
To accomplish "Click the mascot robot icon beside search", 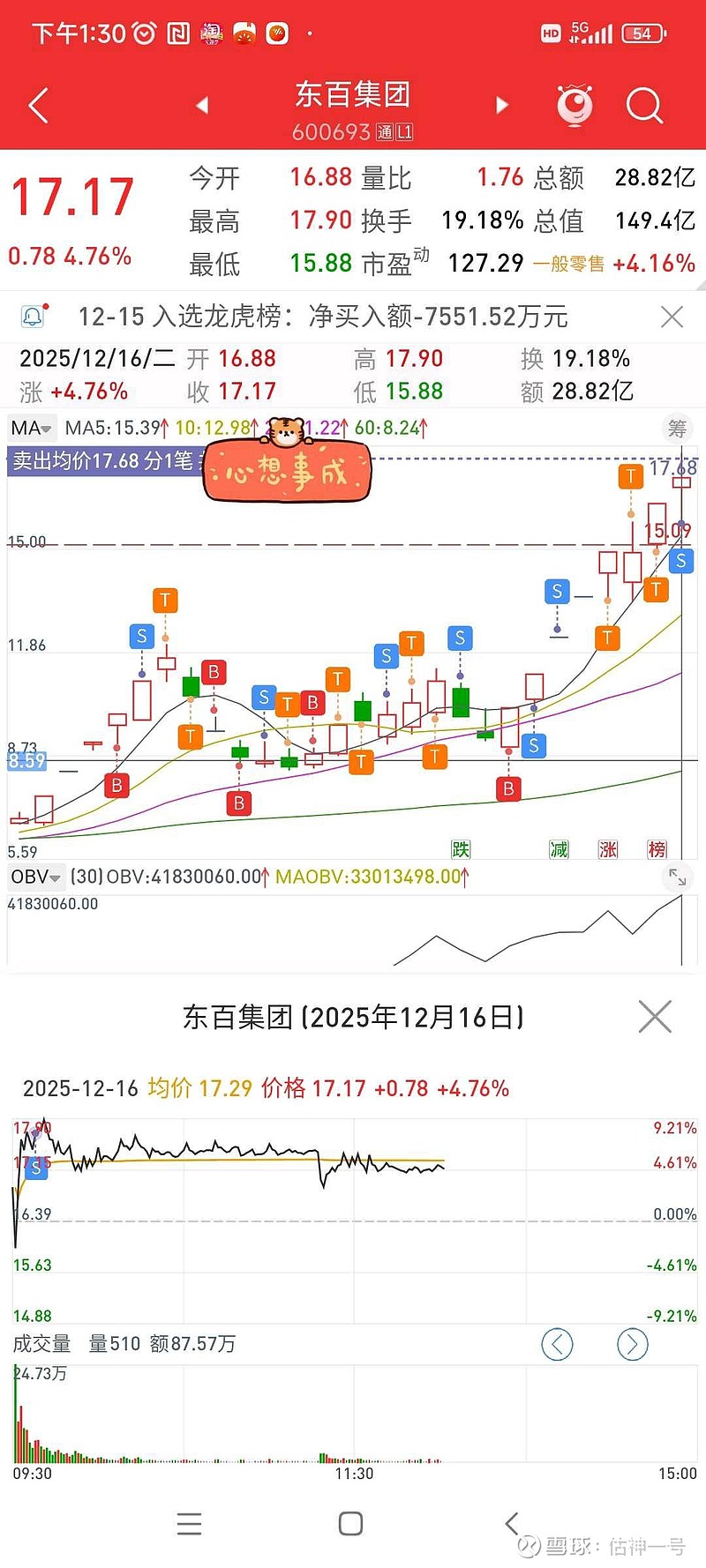I will coord(575,105).
